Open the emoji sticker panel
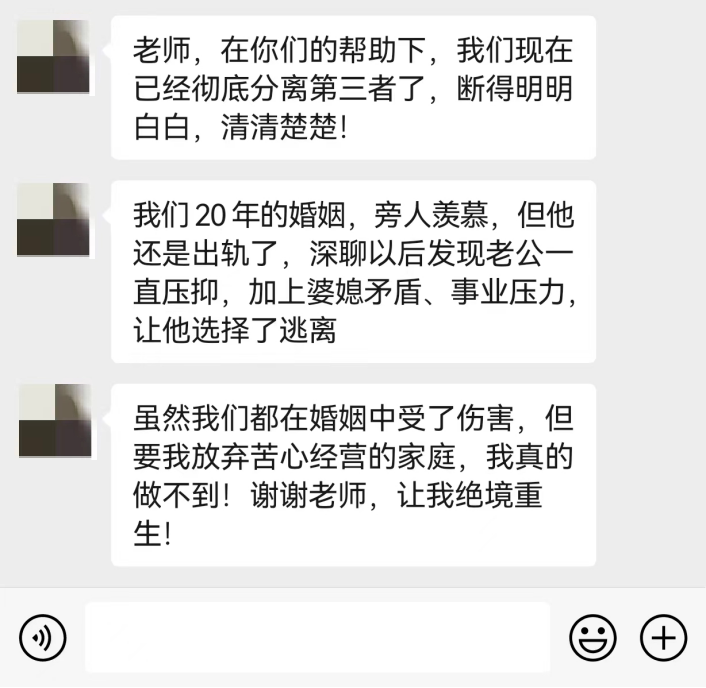 coord(593,637)
